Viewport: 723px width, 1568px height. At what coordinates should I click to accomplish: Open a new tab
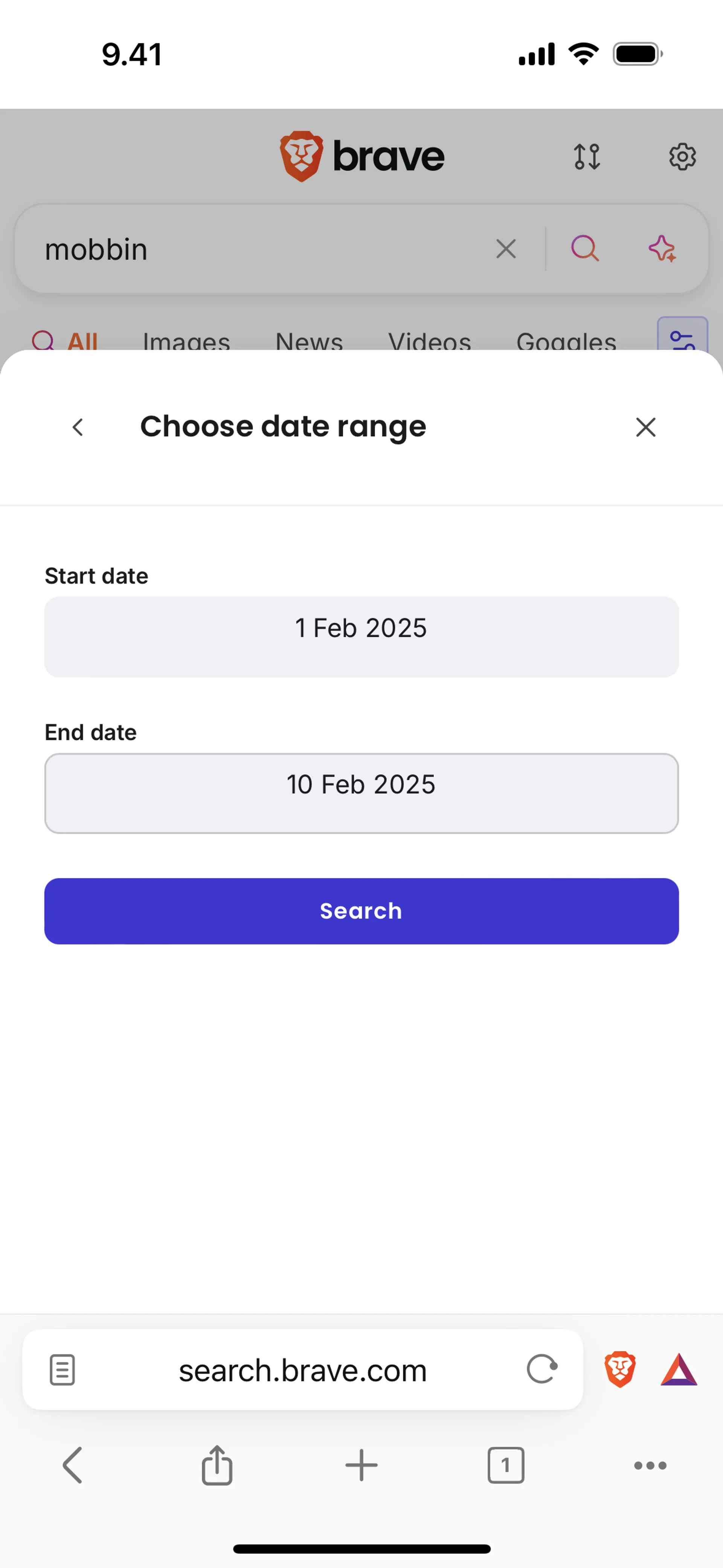[x=361, y=1465]
